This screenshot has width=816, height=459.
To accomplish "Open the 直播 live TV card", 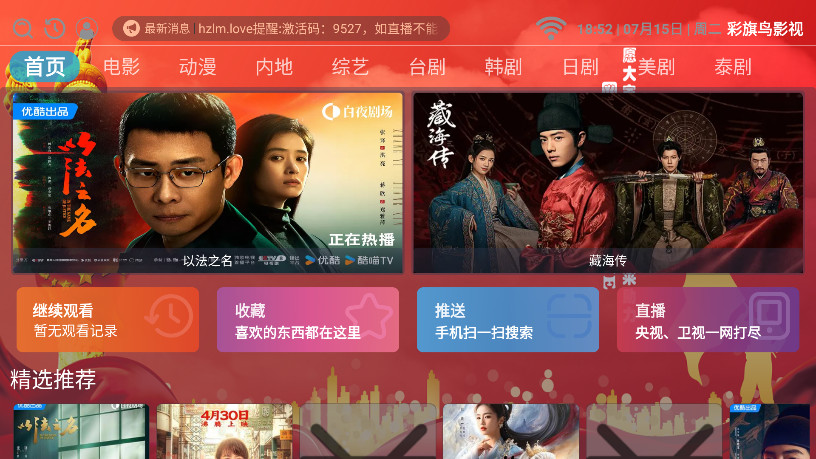I will (x=708, y=320).
